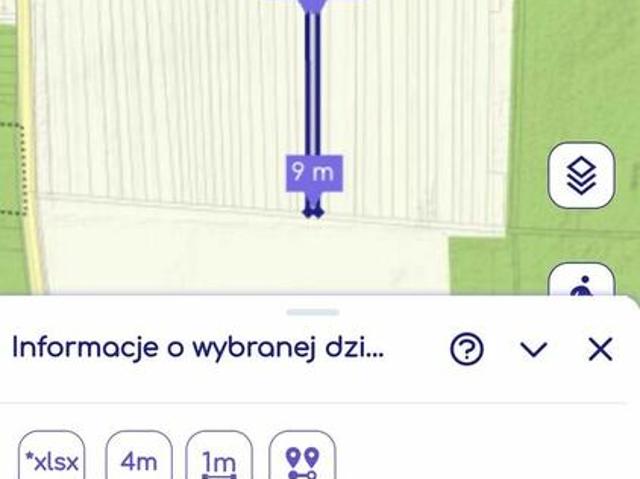This screenshot has width=640, height=479.
Task: Open the map layers button
Action: [581, 176]
